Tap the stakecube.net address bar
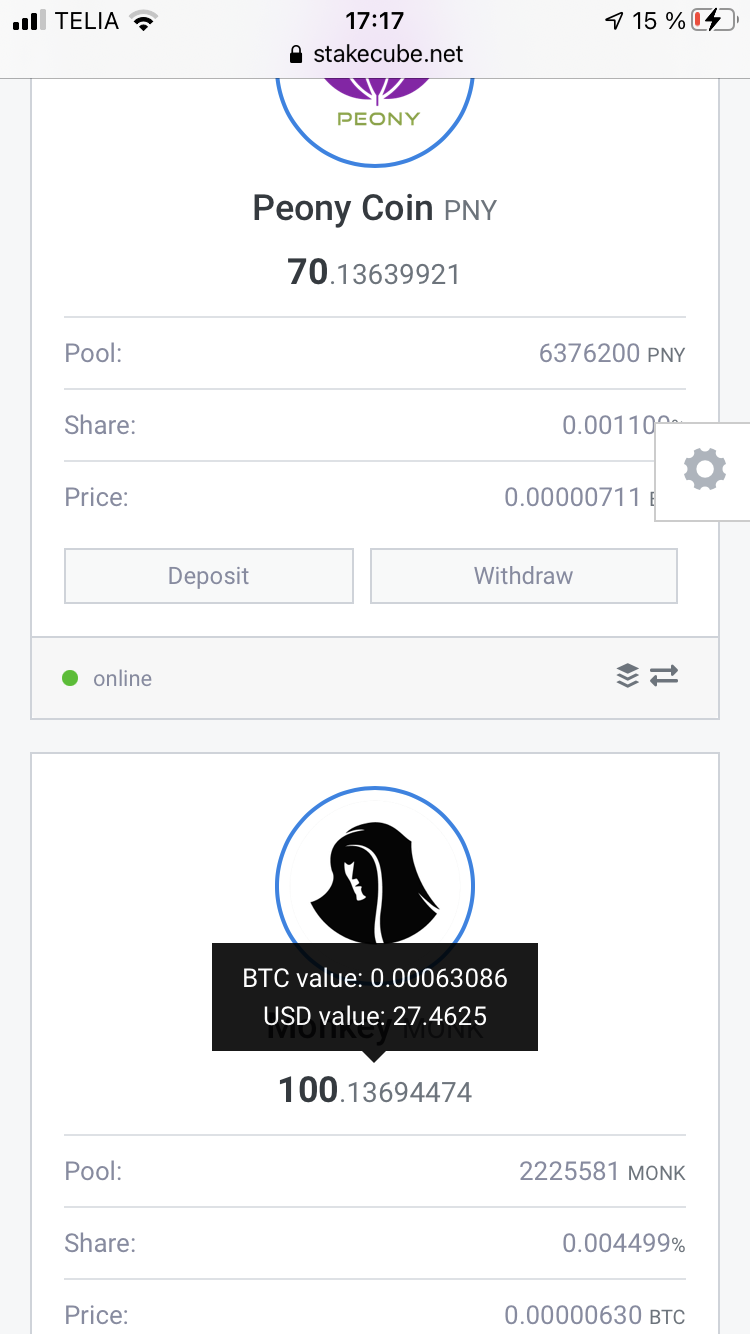The image size is (750, 1334). [x=375, y=54]
